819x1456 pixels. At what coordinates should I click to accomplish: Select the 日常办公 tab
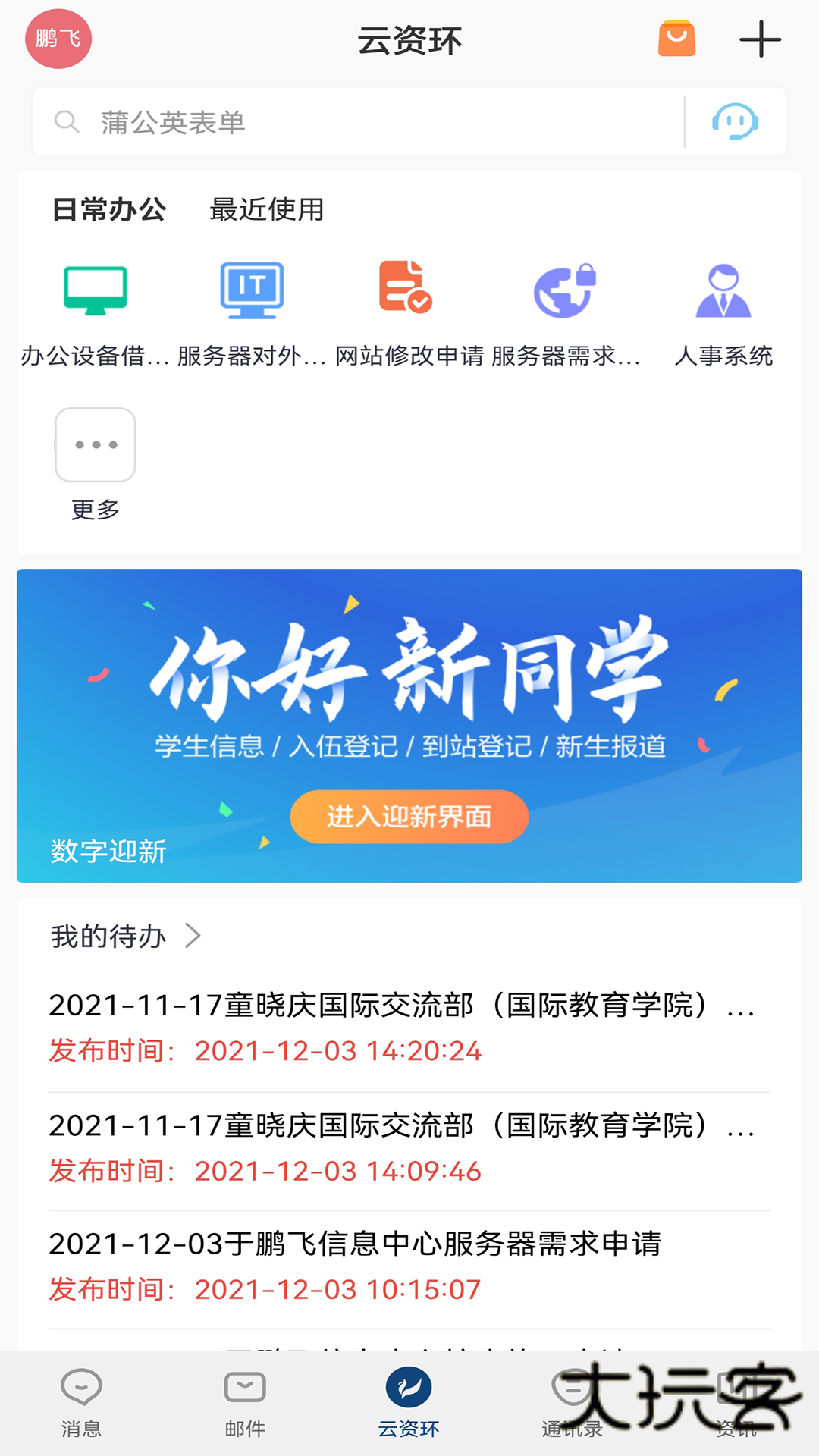coord(110,212)
